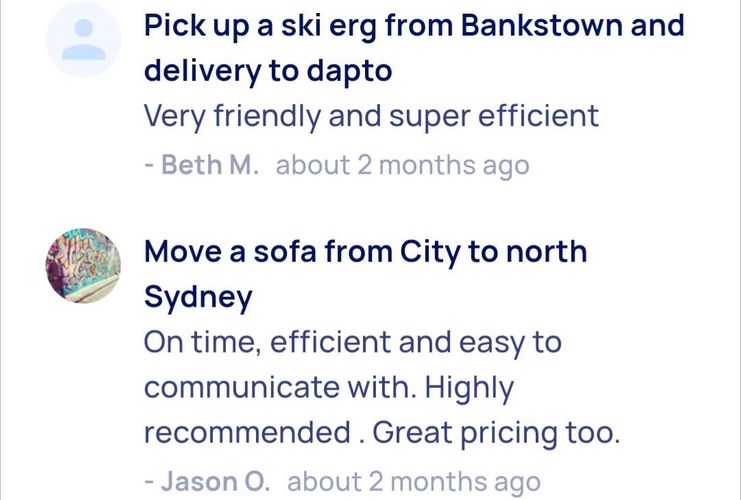Open Beth M.'s reviewer profile avatar
This screenshot has height=500, width=741.
(84, 40)
